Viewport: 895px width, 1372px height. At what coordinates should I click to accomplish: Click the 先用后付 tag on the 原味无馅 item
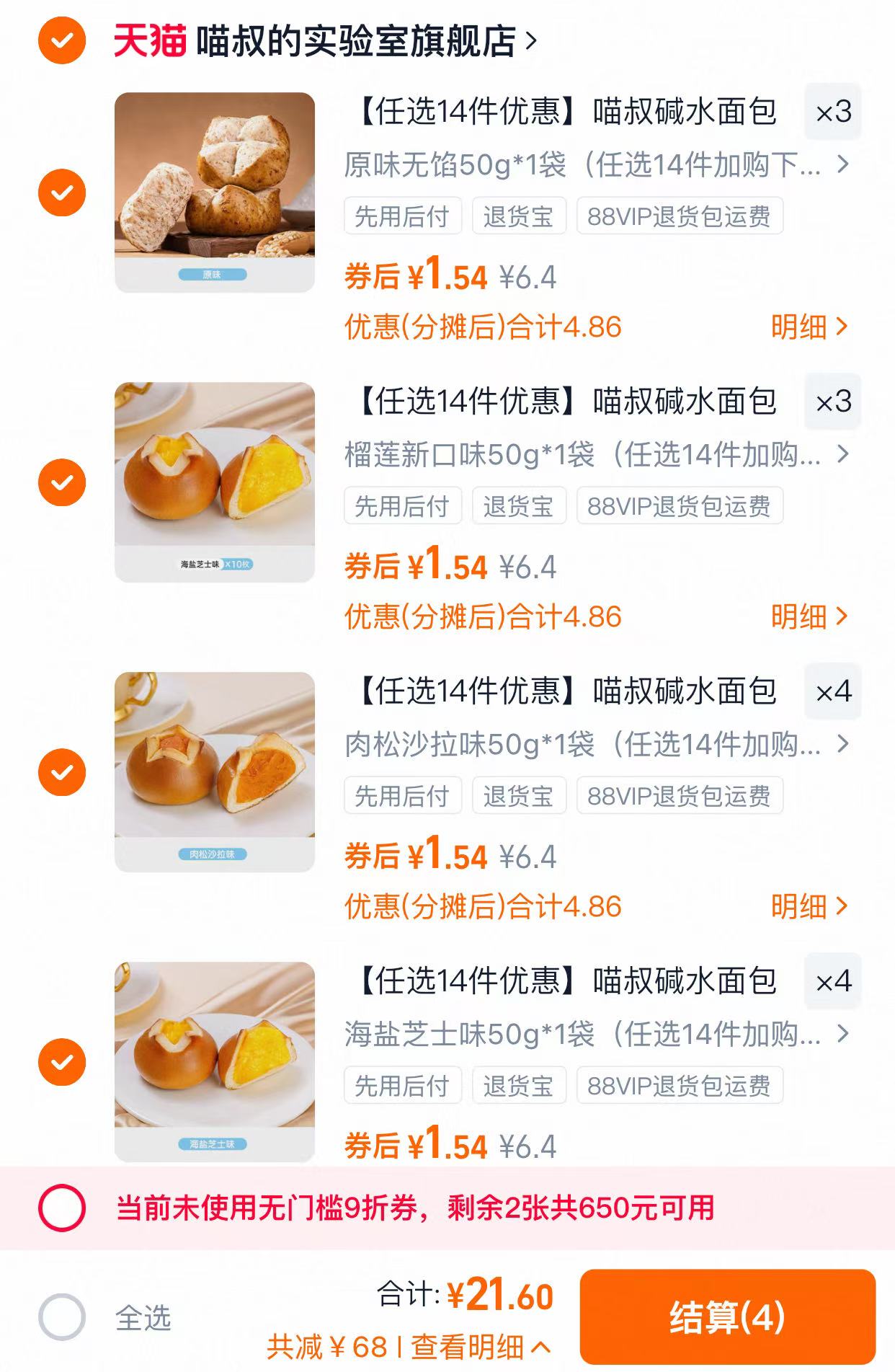click(404, 215)
